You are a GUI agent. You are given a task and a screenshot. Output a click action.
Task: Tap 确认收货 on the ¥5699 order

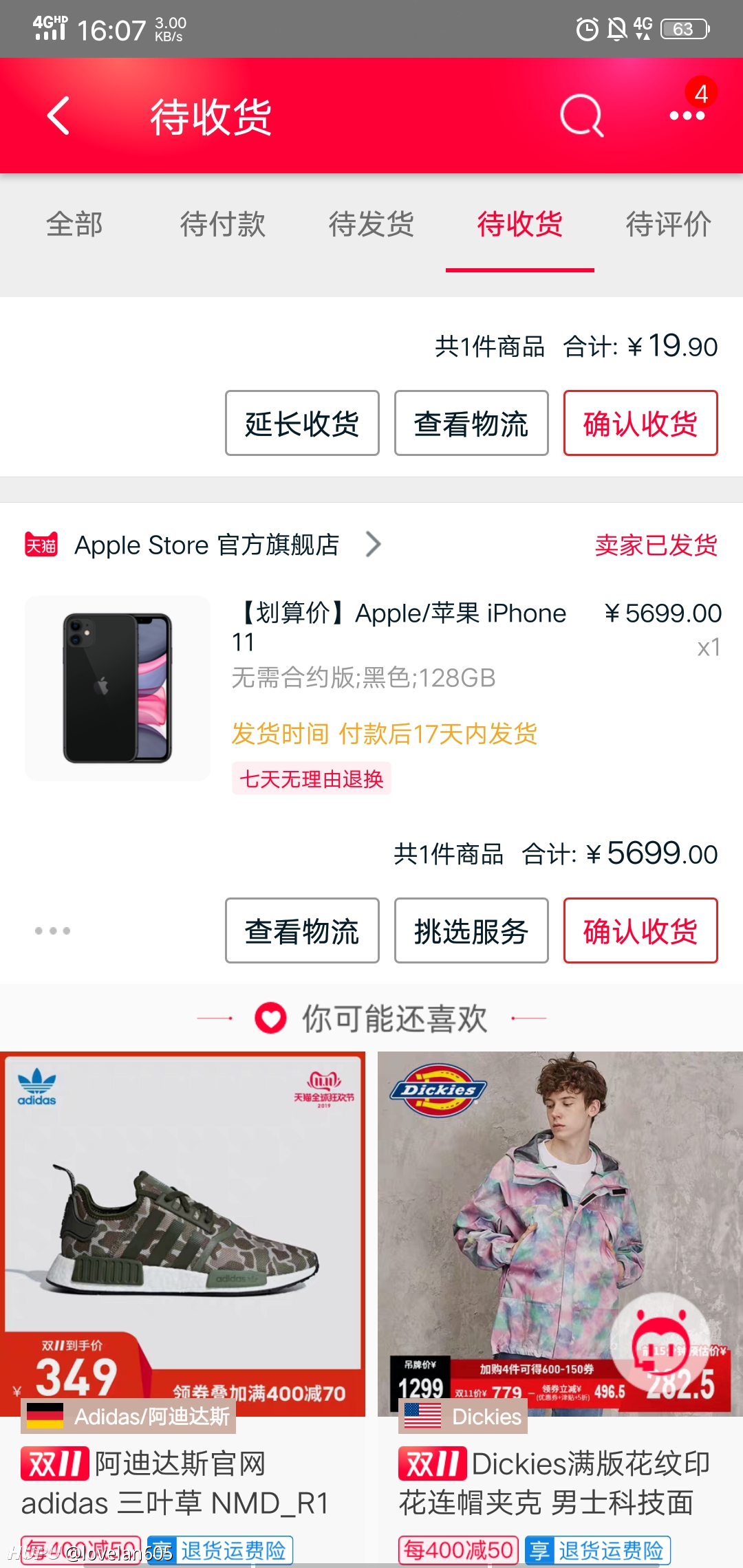tap(640, 930)
